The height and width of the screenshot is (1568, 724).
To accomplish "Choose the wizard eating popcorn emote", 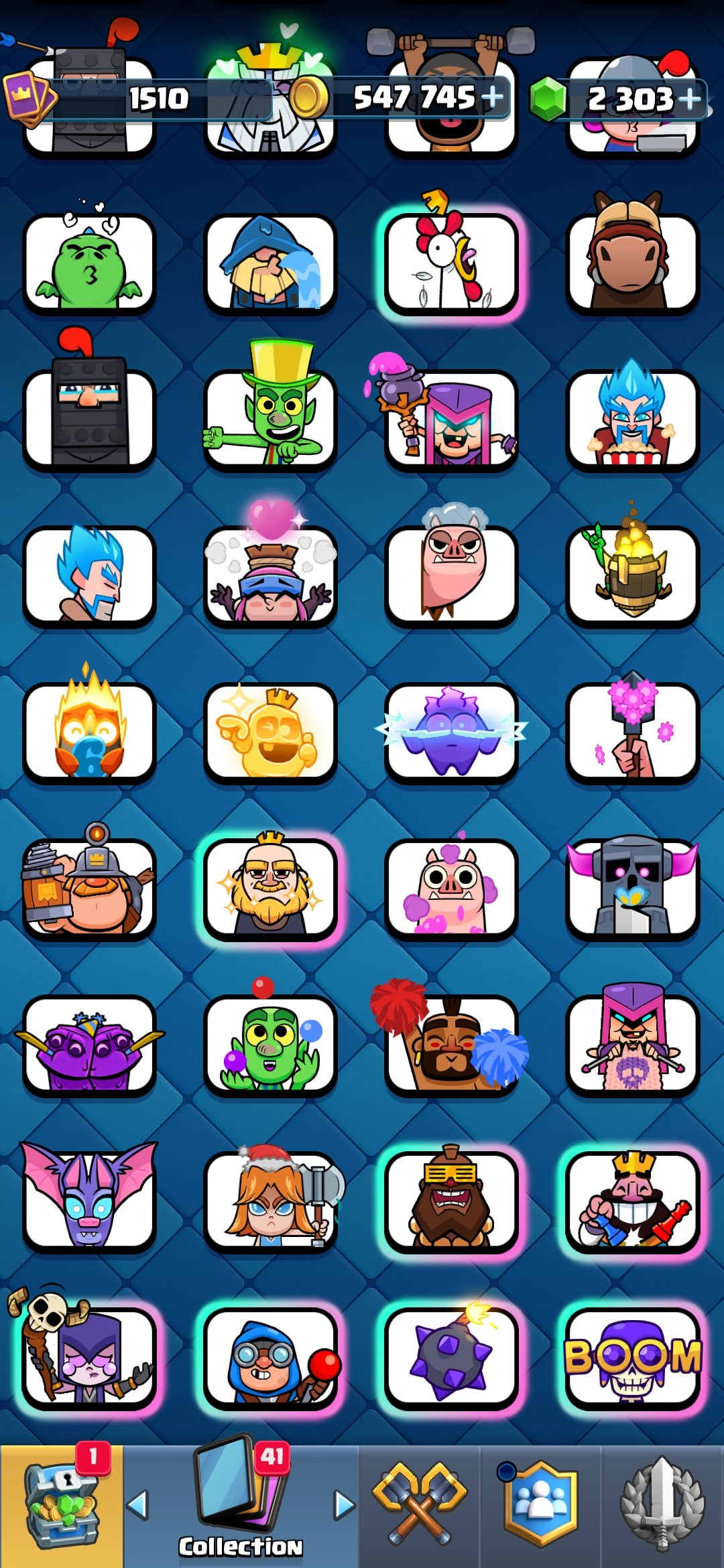I will tap(631, 417).
